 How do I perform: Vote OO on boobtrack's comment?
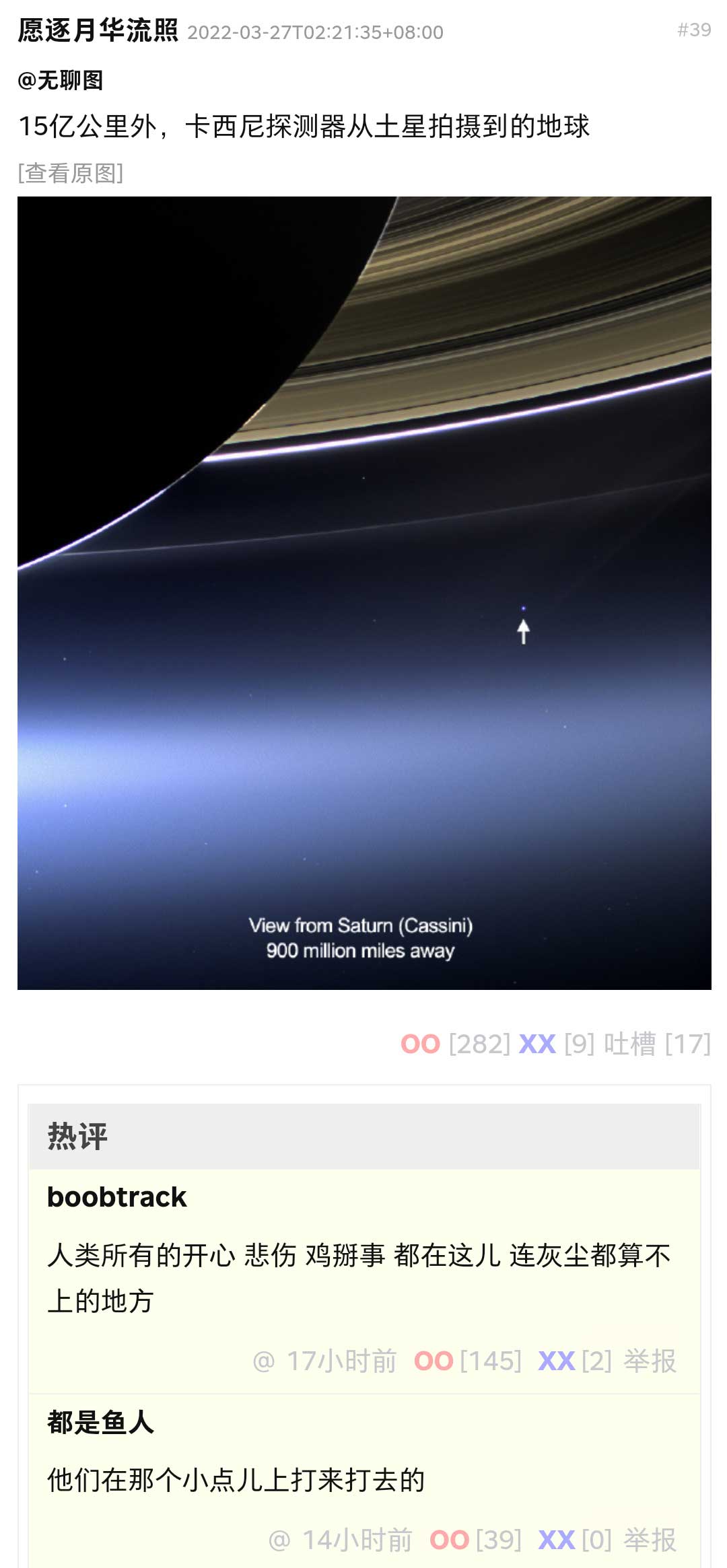pos(434,1361)
